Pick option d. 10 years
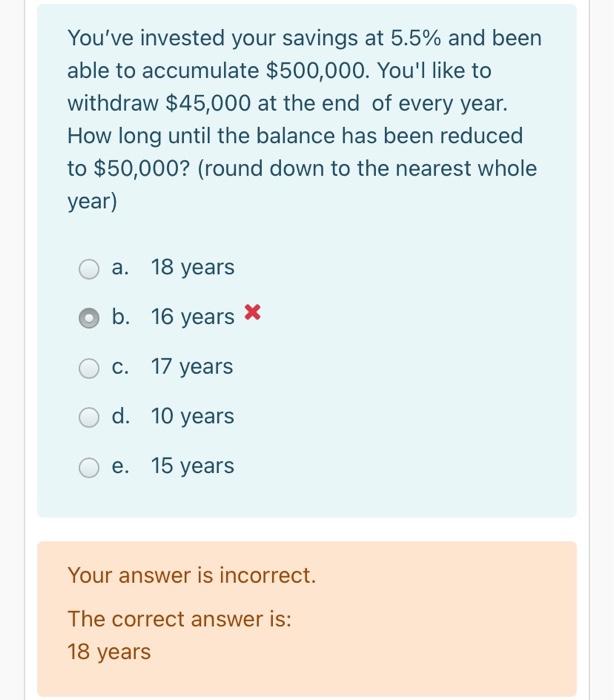The height and width of the screenshot is (700, 614). (x=90, y=417)
